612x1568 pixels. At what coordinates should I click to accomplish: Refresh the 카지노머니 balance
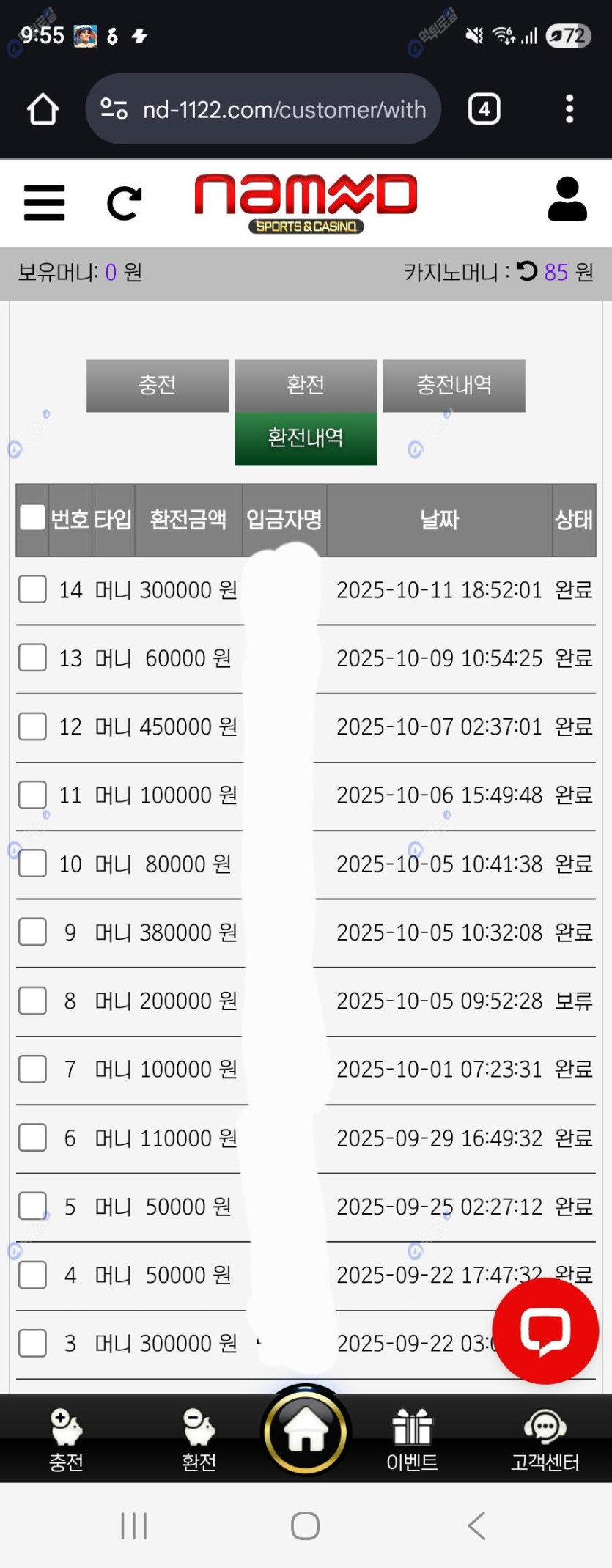[527, 271]
